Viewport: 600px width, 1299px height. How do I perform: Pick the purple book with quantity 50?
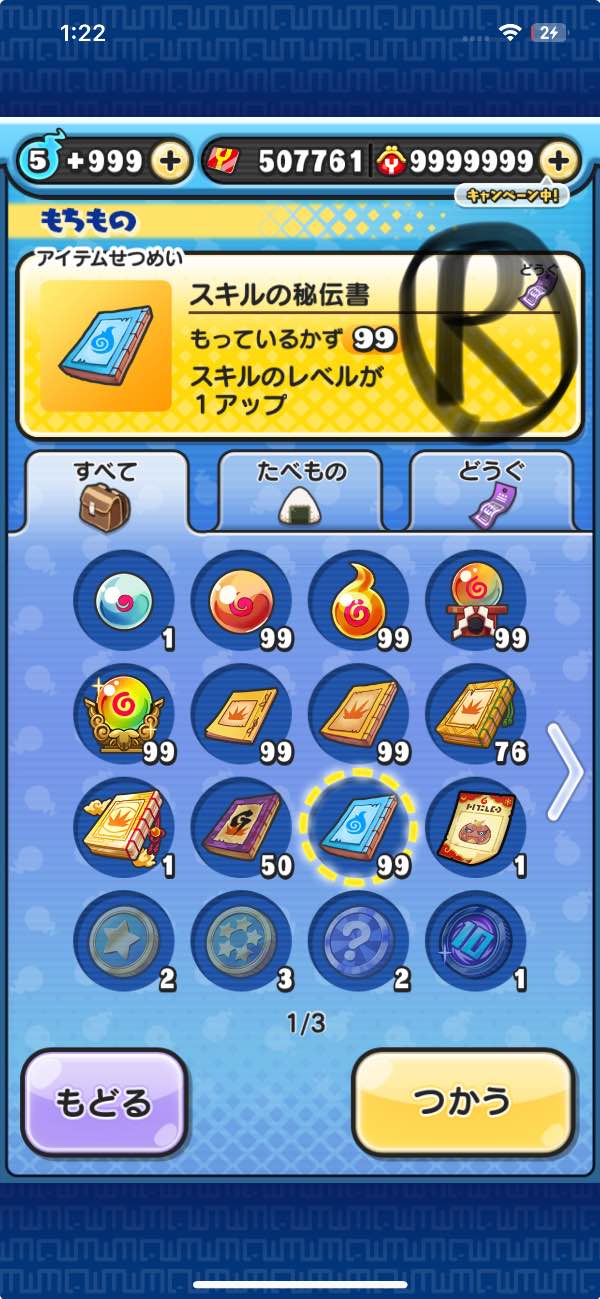click(x=241, y=828)
